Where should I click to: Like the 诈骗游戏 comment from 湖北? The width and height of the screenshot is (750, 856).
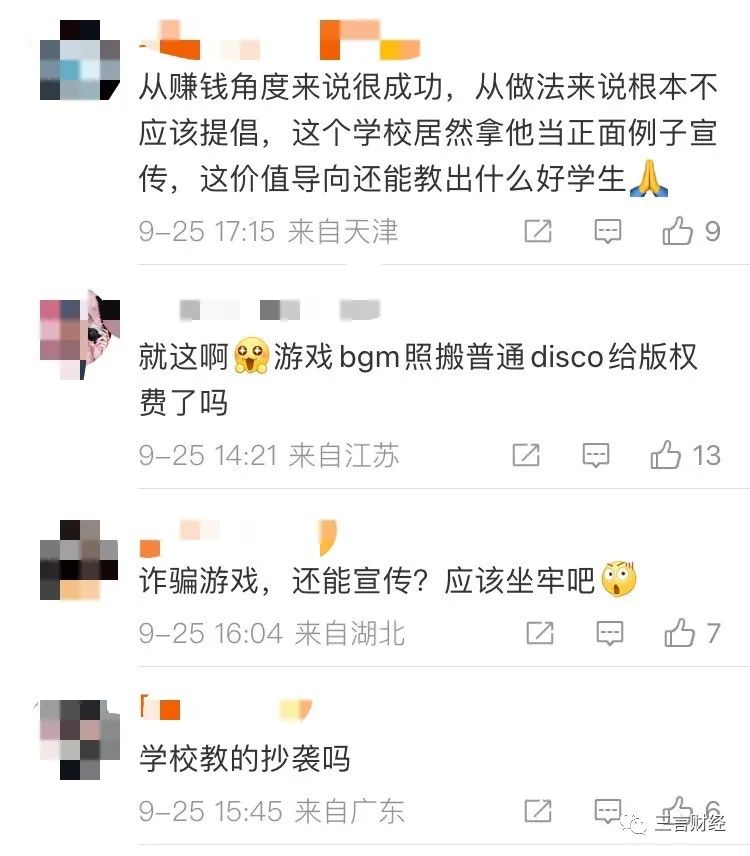click(x=680, y=632)
